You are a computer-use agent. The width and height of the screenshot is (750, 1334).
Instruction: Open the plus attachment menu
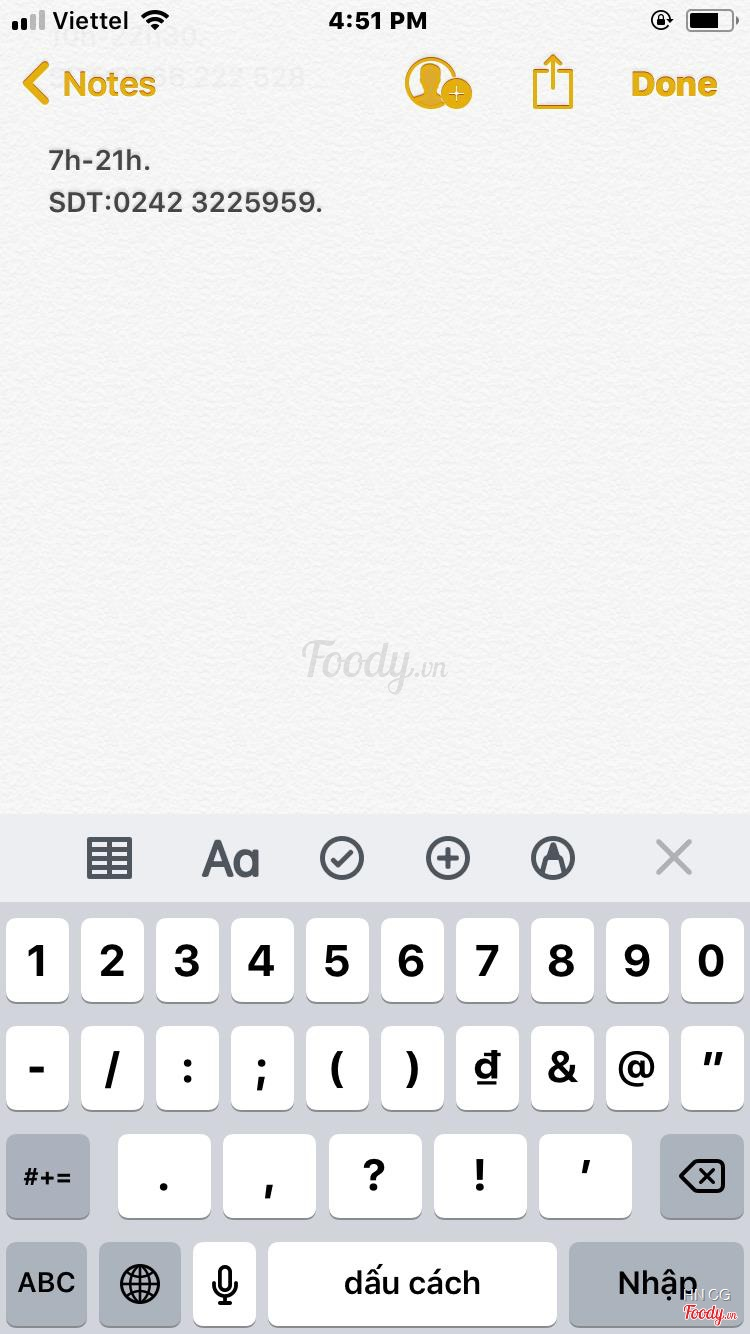pyautogui.click(x=447, y=858)
